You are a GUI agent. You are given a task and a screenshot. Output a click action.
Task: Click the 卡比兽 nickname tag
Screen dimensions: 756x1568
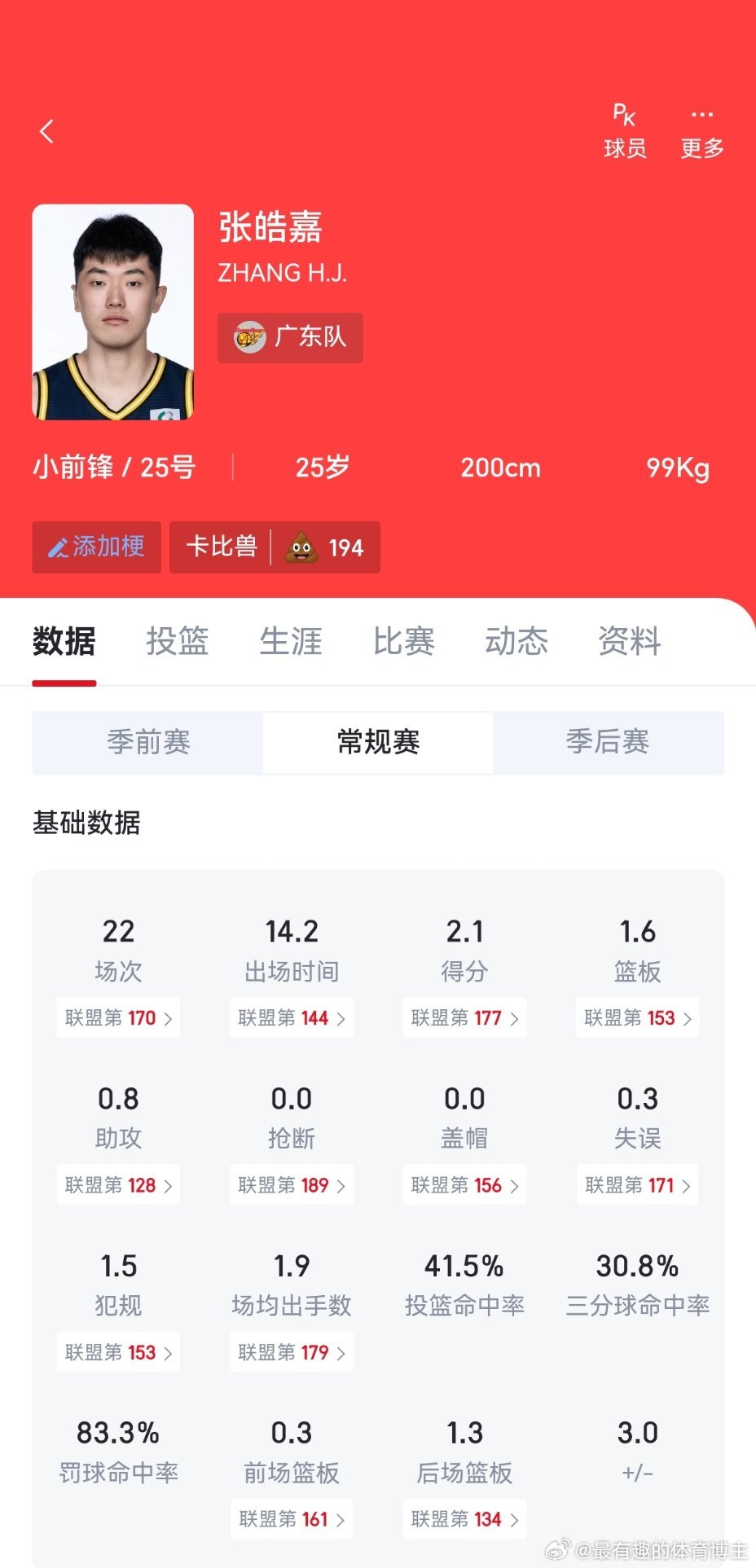click(x=219, y=547)
